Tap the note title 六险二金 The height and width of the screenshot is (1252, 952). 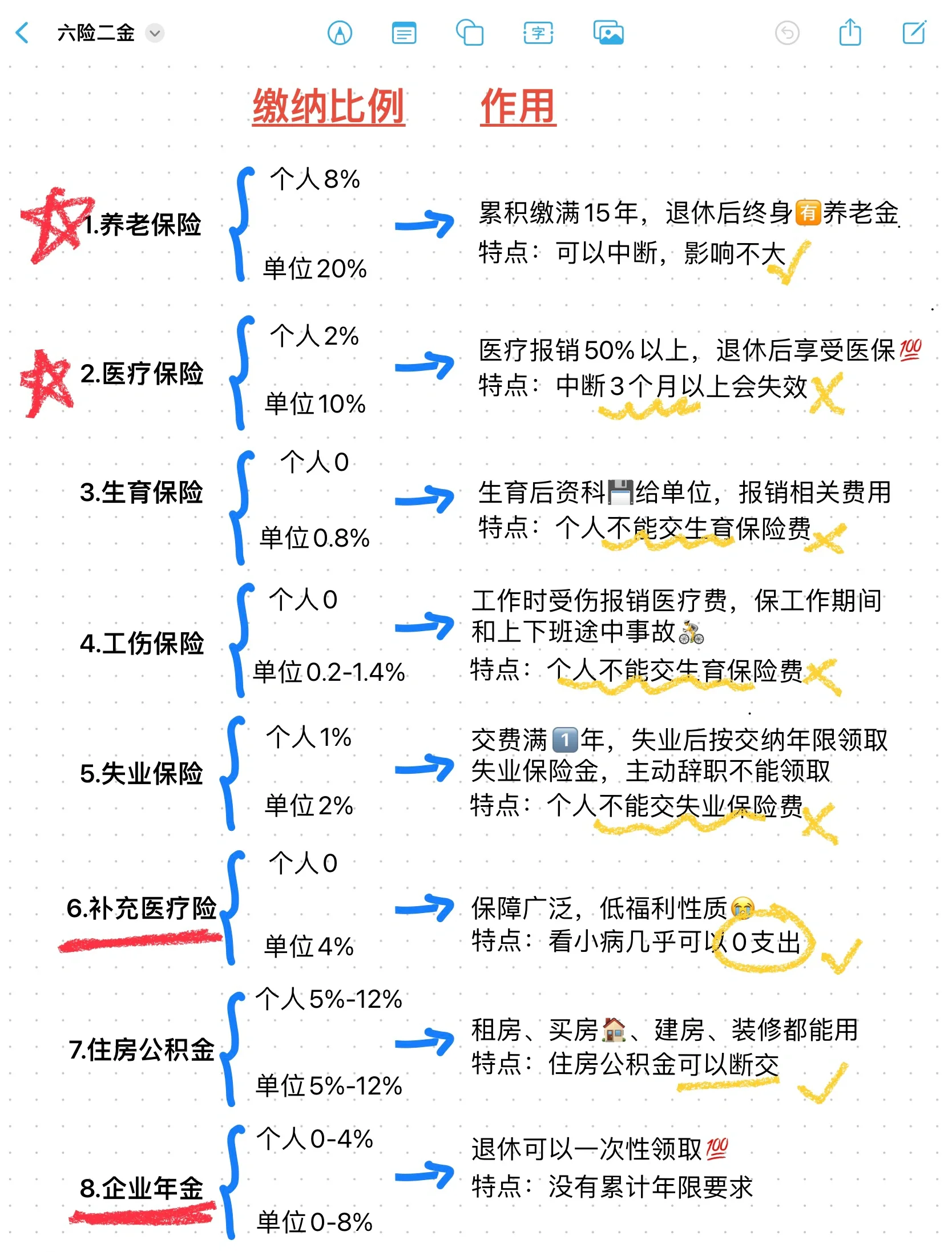pyautogui.click(x=96, y=33)
